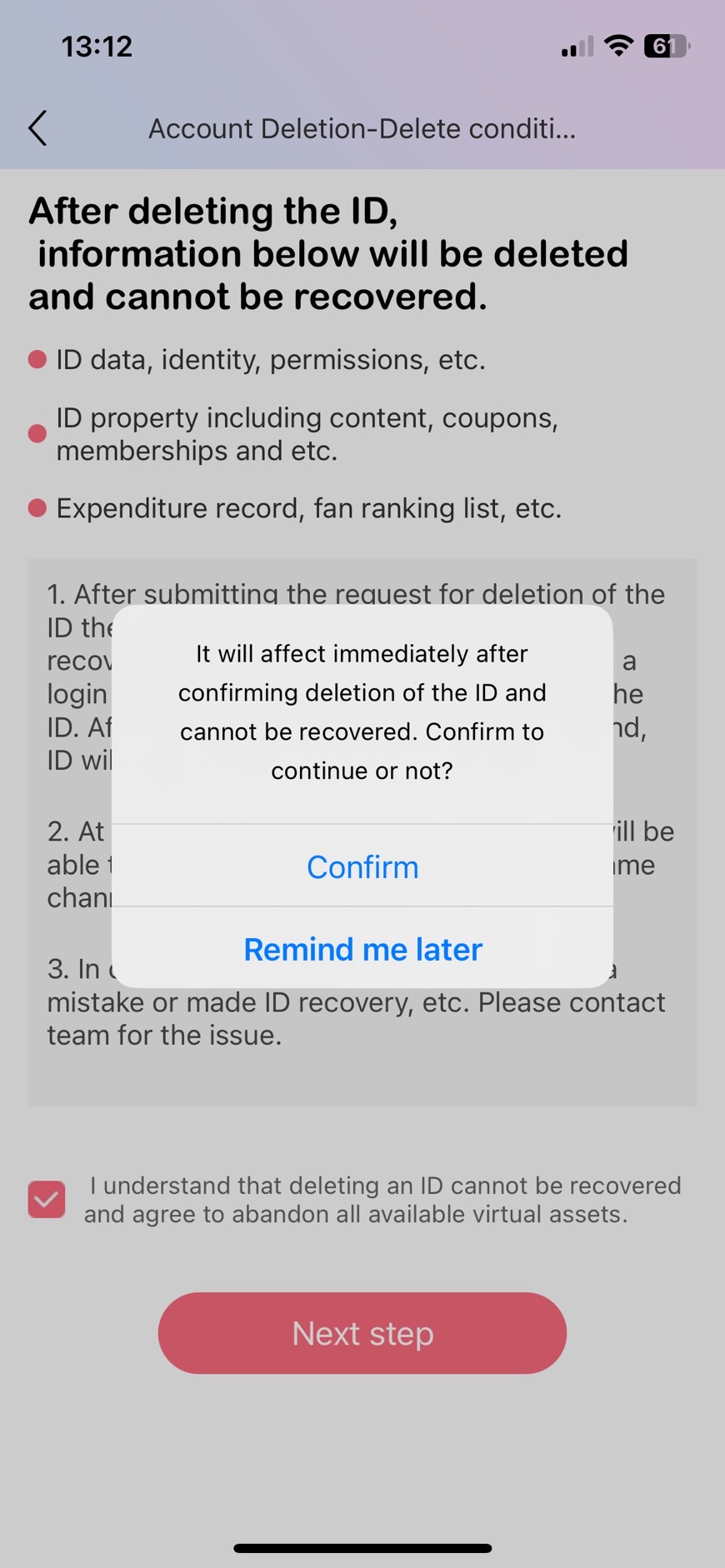The width and height of the screenshot is (725, 1568).
Task: Tap the Next step button
Action: pos(362,1333)
